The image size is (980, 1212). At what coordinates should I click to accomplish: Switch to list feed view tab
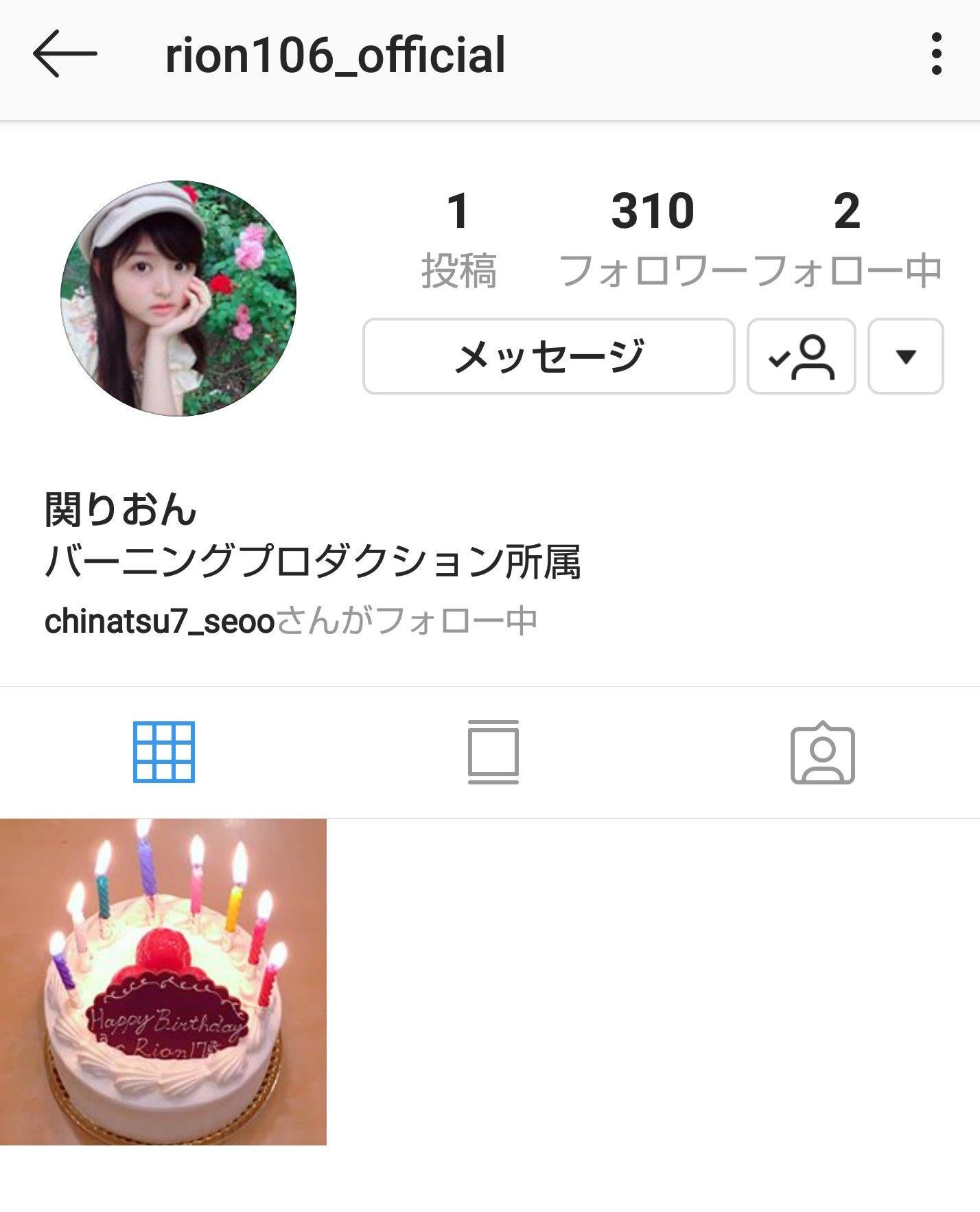point(493,752)
